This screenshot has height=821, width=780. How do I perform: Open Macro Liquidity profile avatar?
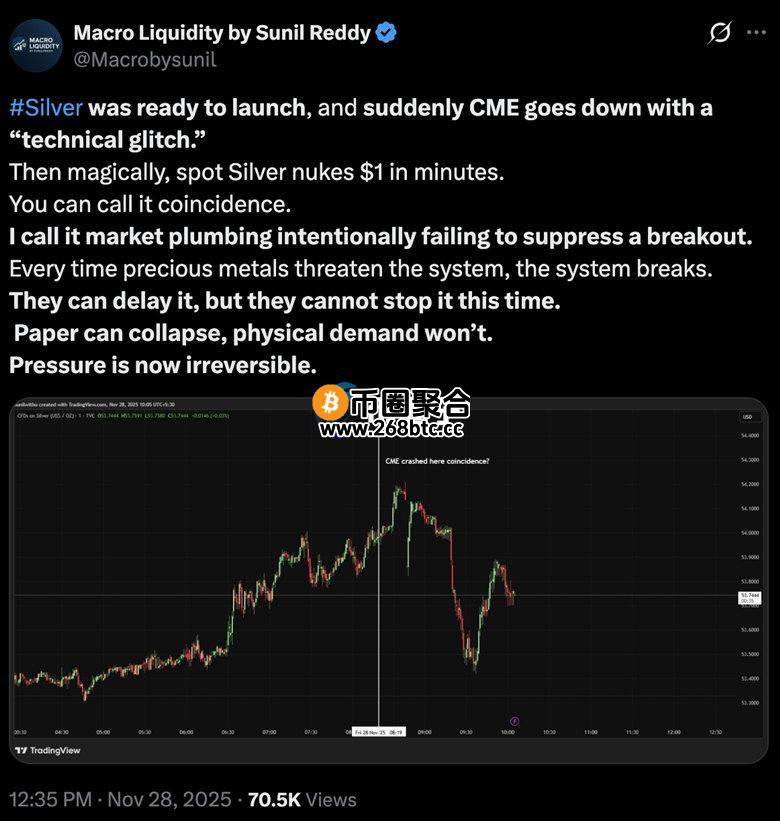(35, 45)
